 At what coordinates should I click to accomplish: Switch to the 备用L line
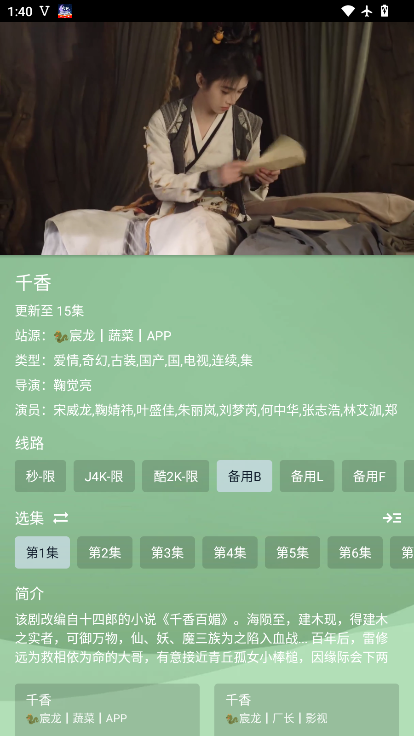point(307,476)
